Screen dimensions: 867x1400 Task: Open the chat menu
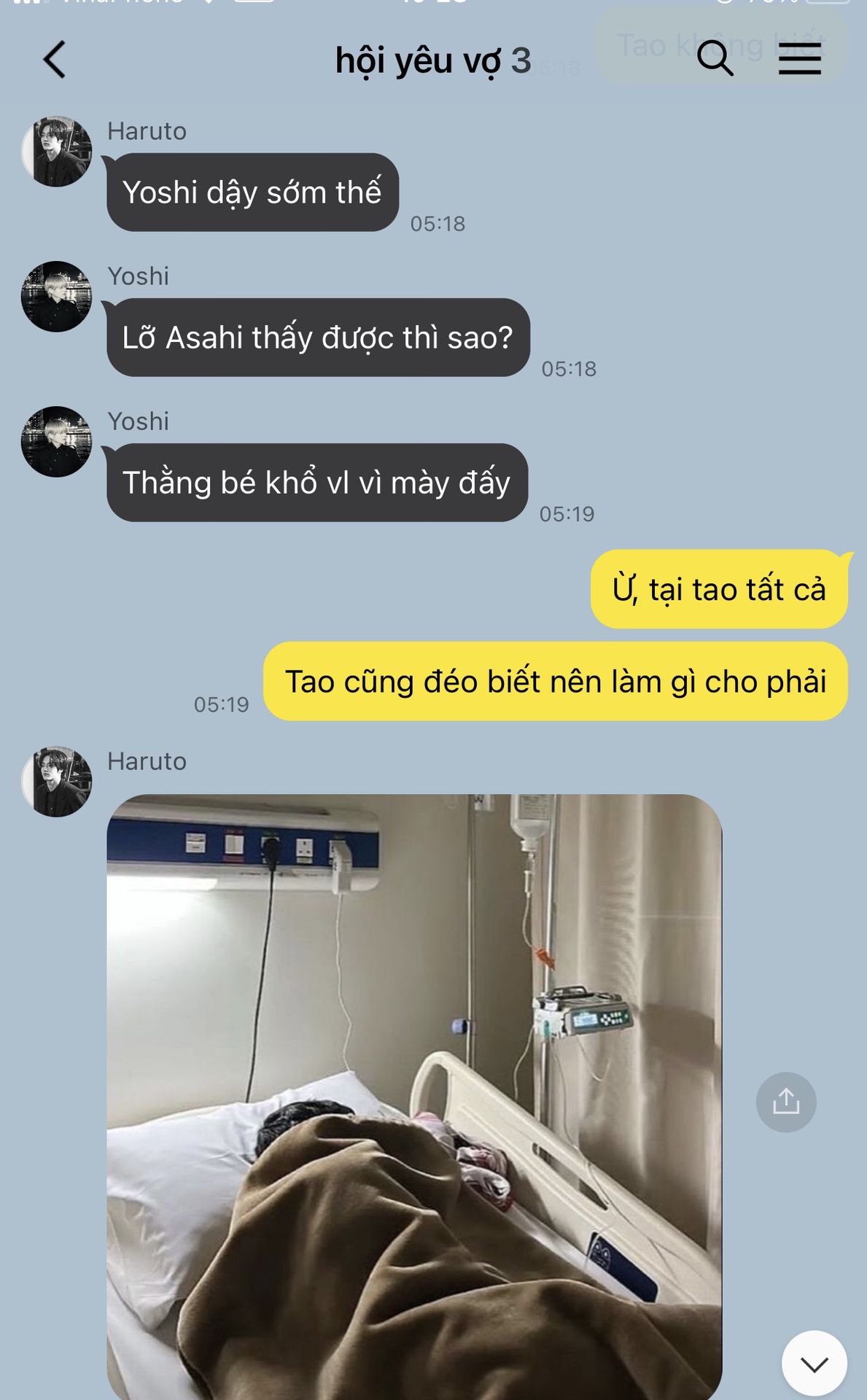(x=800, y=58)
